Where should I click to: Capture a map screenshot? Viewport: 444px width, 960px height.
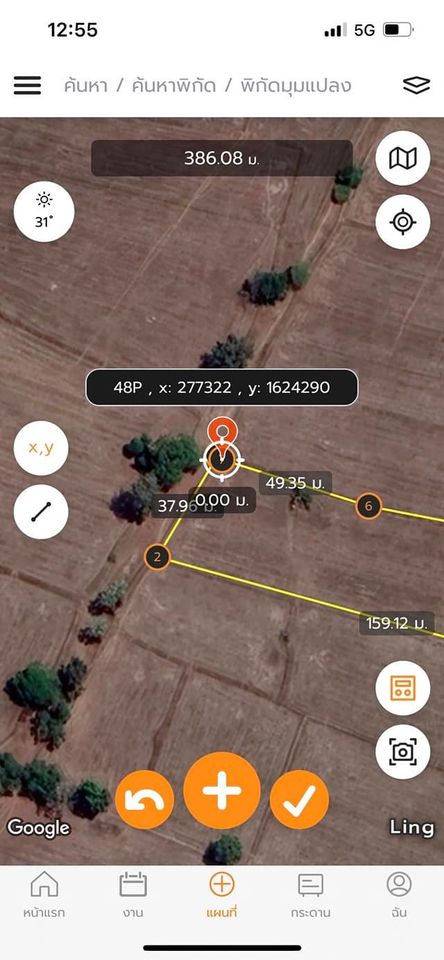pos(403,752)
